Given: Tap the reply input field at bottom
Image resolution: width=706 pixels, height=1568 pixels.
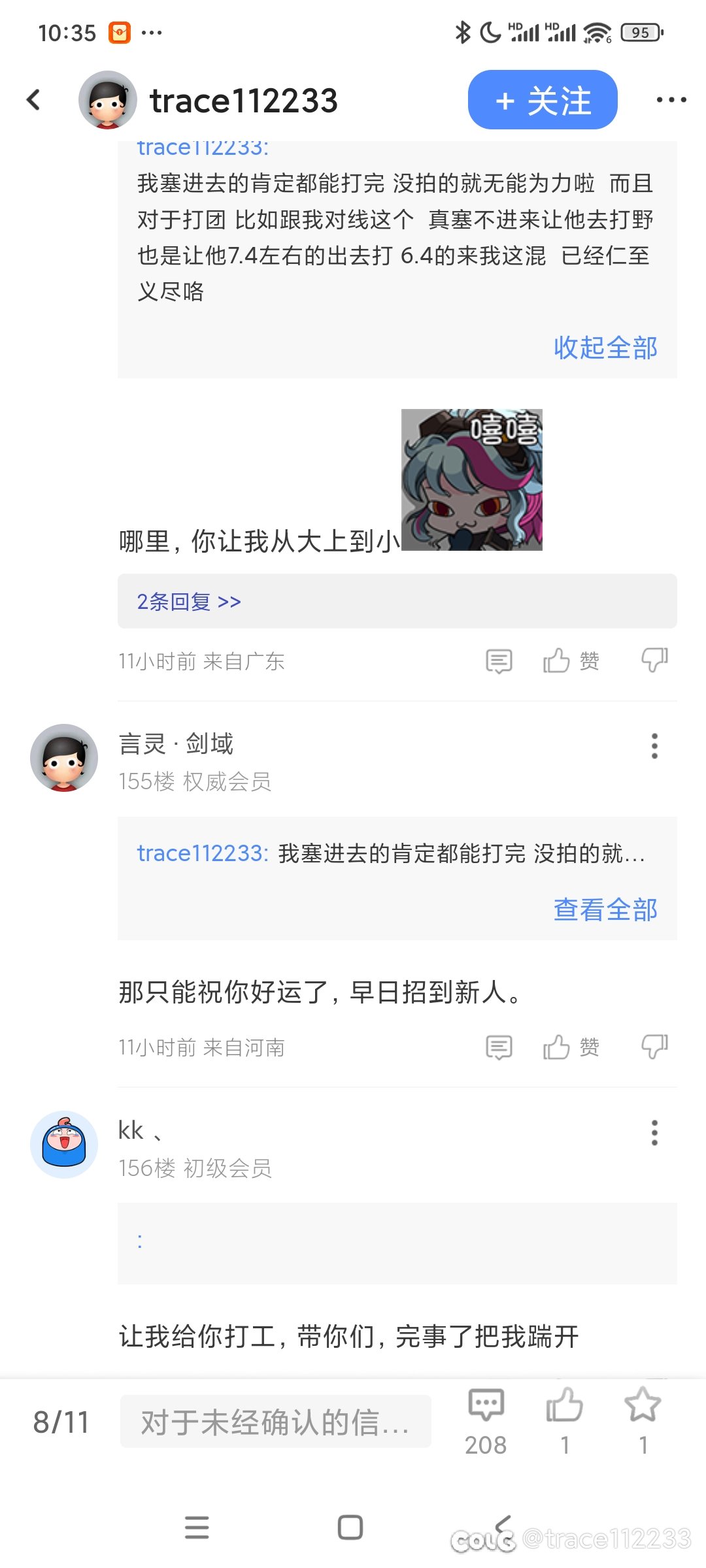Looking at the screenshot, I should point(275,1421).
